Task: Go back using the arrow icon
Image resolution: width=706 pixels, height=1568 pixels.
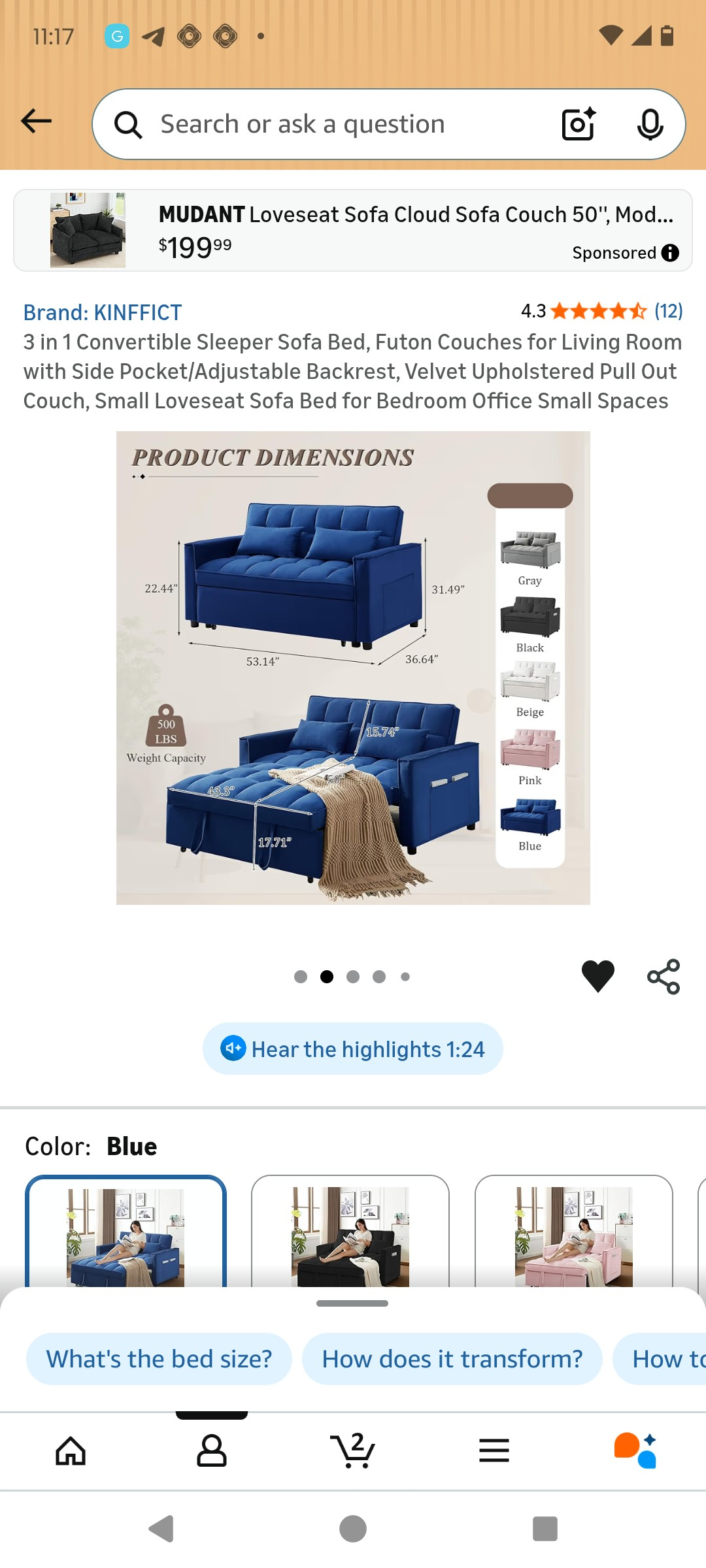Action: 37,122
